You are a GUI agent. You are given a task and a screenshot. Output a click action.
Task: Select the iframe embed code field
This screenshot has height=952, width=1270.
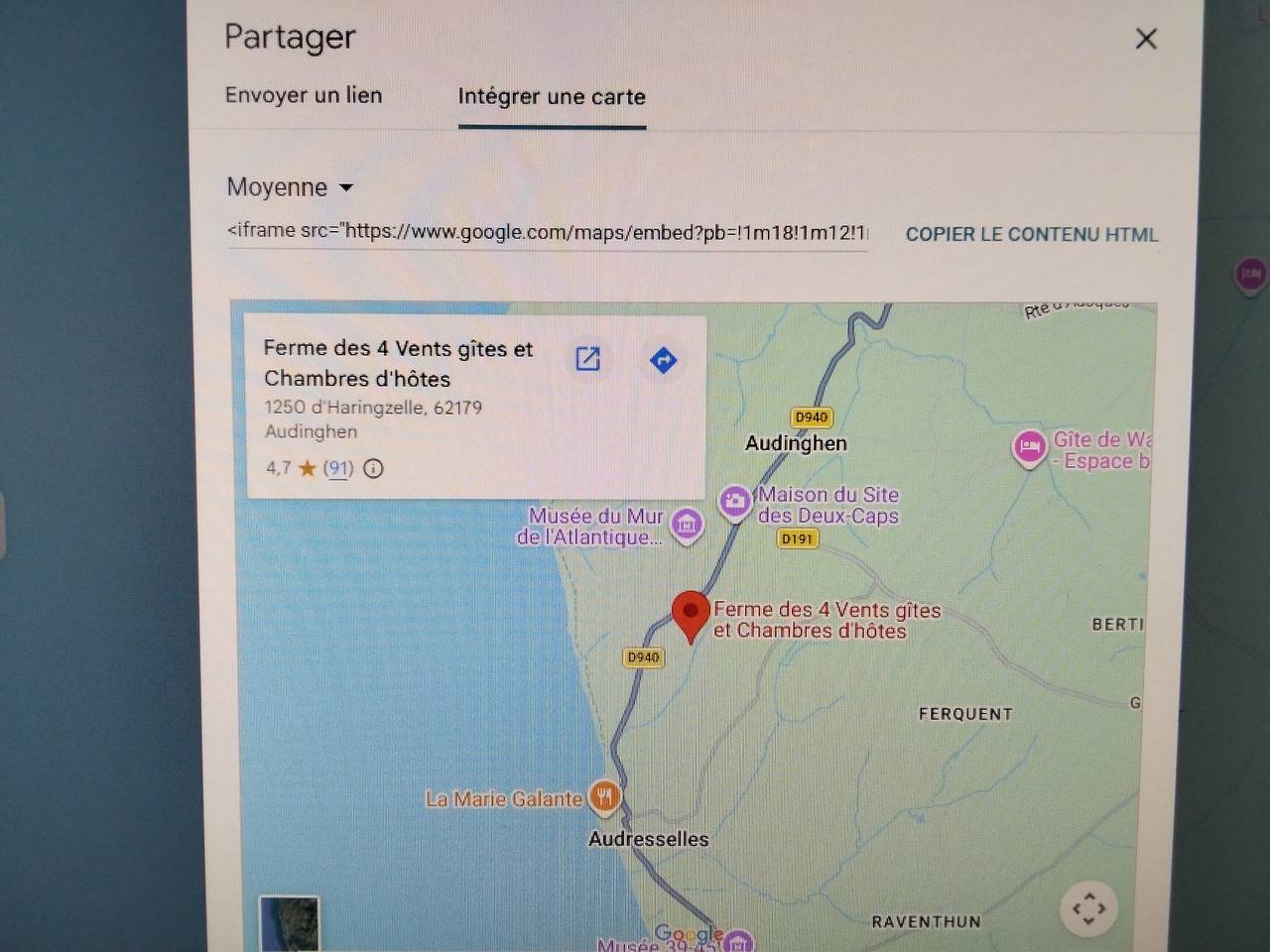(x=547, y=232)
